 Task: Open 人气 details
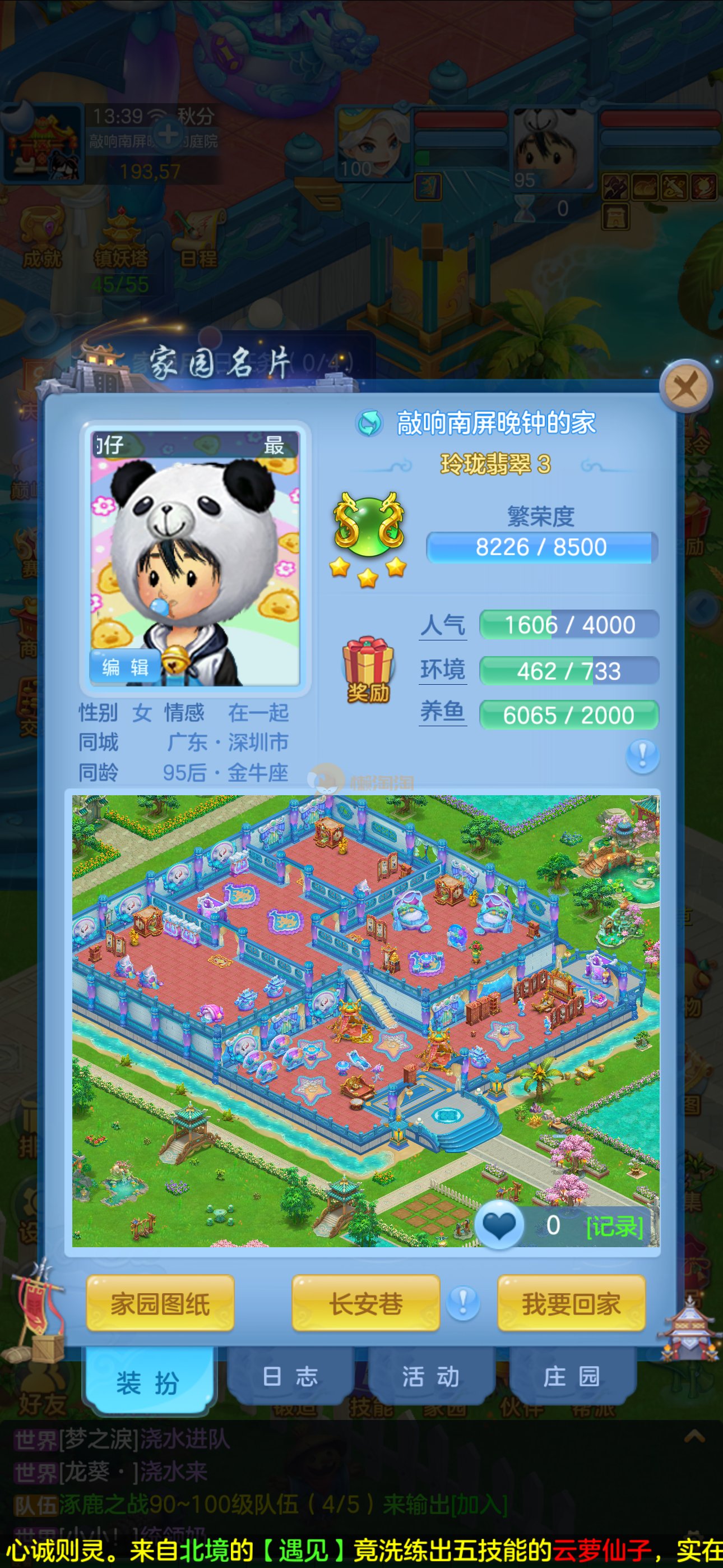coord(443,626)
